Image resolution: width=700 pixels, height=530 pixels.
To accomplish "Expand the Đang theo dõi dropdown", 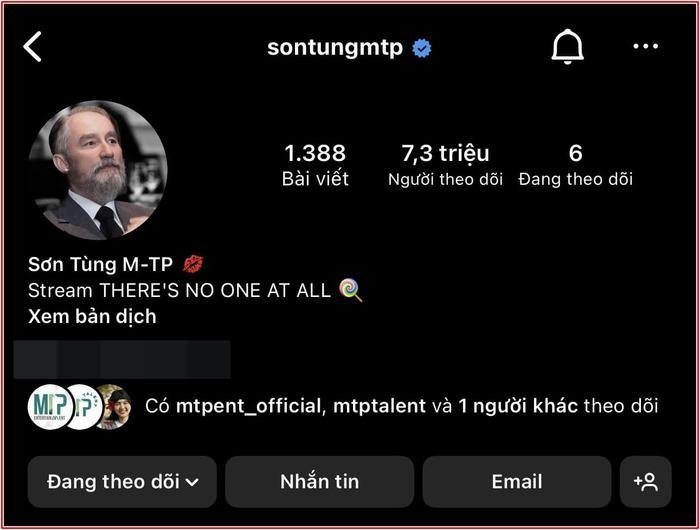I will point(123,482).
